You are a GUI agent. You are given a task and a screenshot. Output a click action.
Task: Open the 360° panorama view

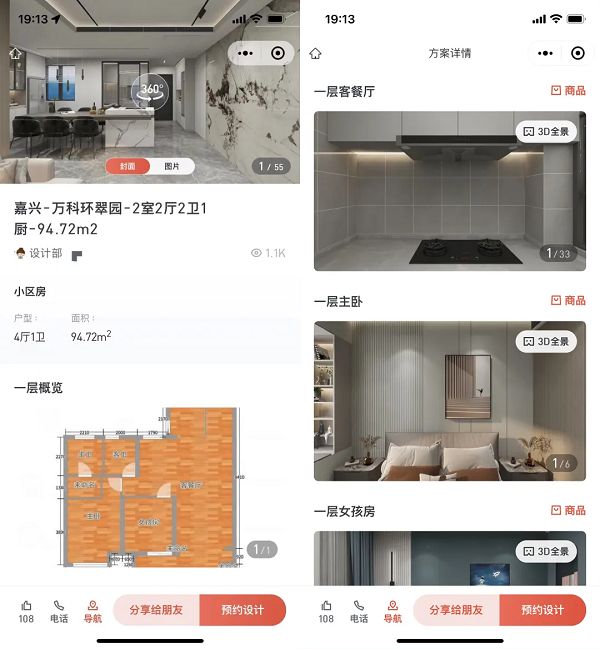coord(151,89)
